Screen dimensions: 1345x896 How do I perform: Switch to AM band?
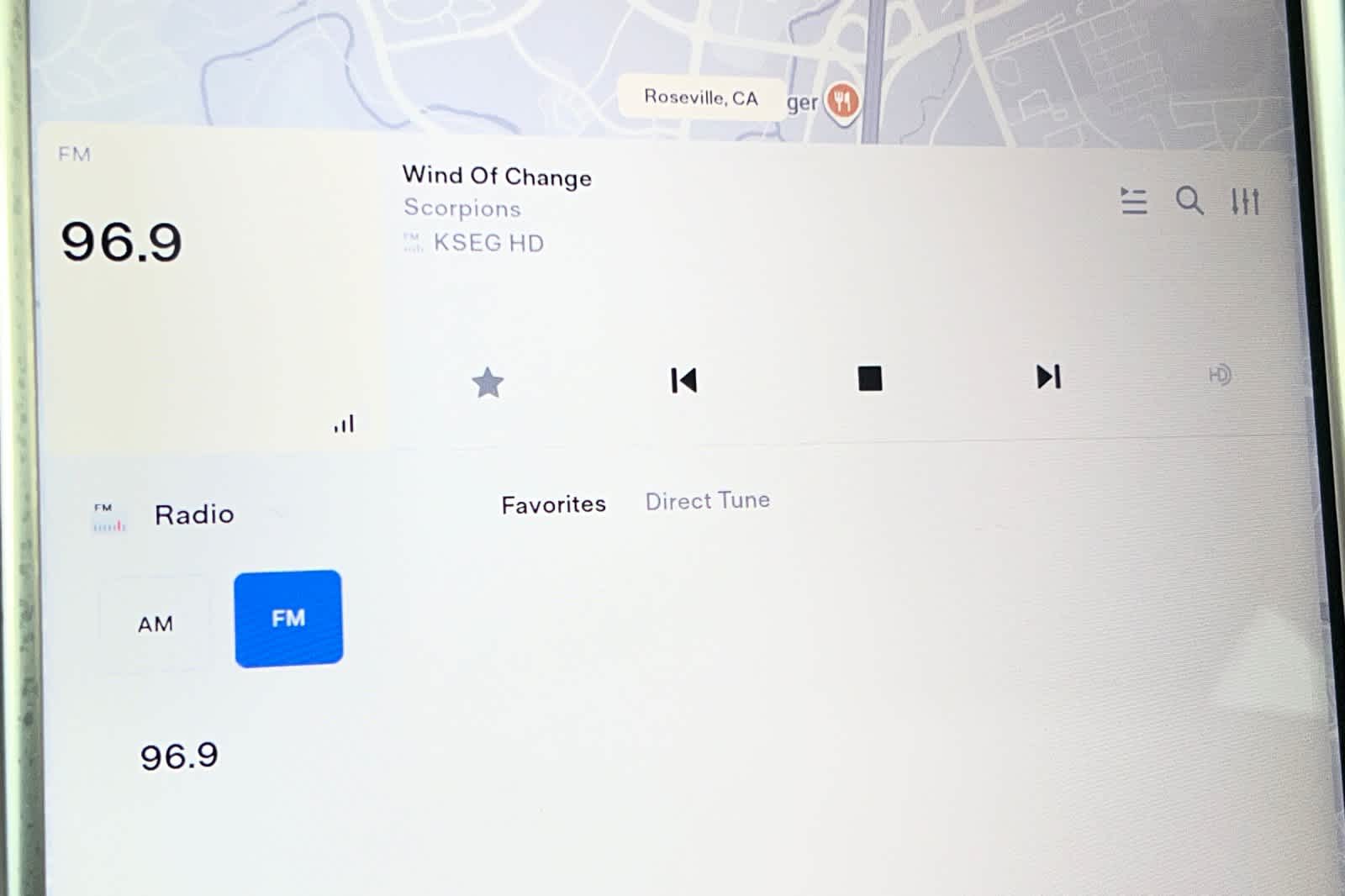(156, 624)
